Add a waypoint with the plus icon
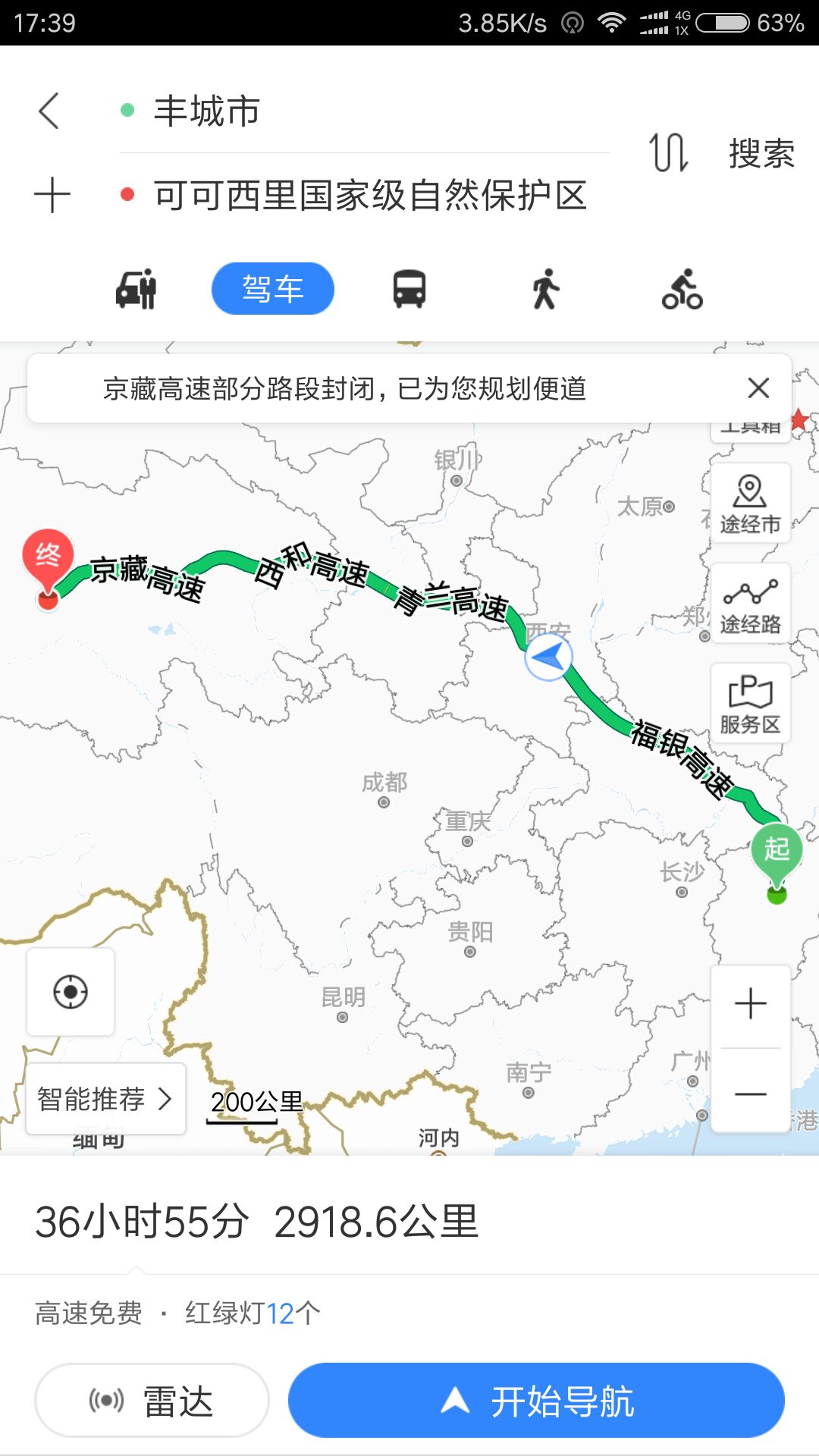 pyautogui.click(x=52, y=195)
